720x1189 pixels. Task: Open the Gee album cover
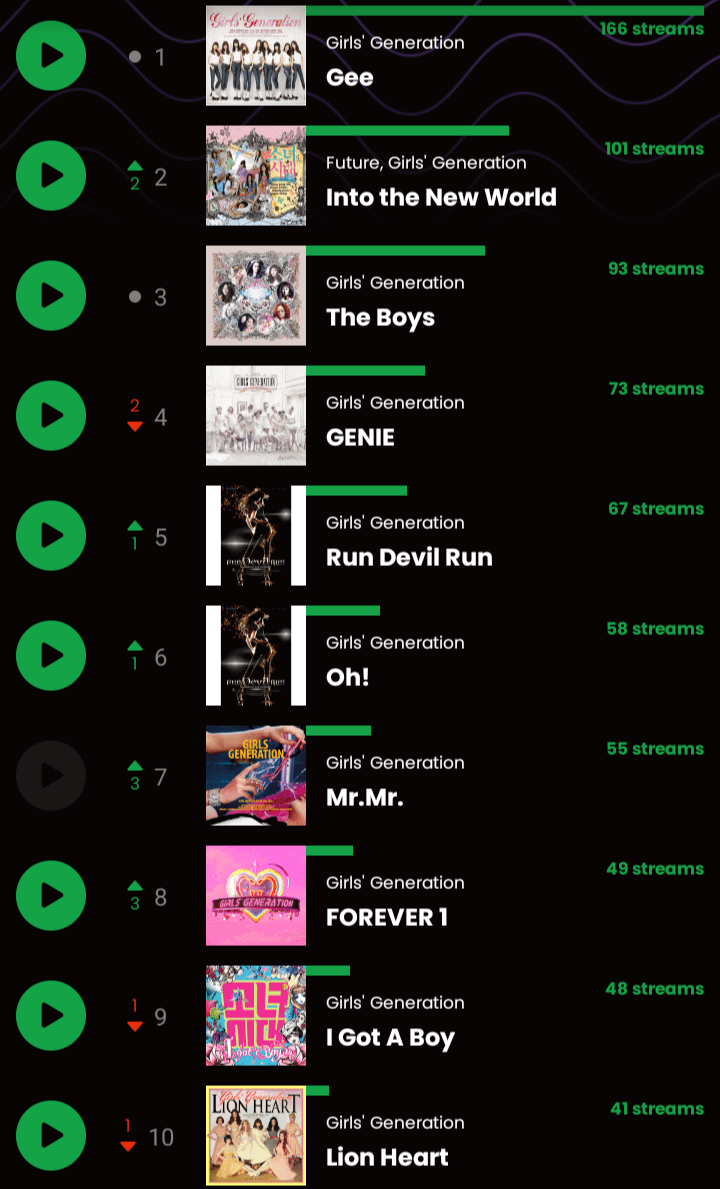[256, 56]
